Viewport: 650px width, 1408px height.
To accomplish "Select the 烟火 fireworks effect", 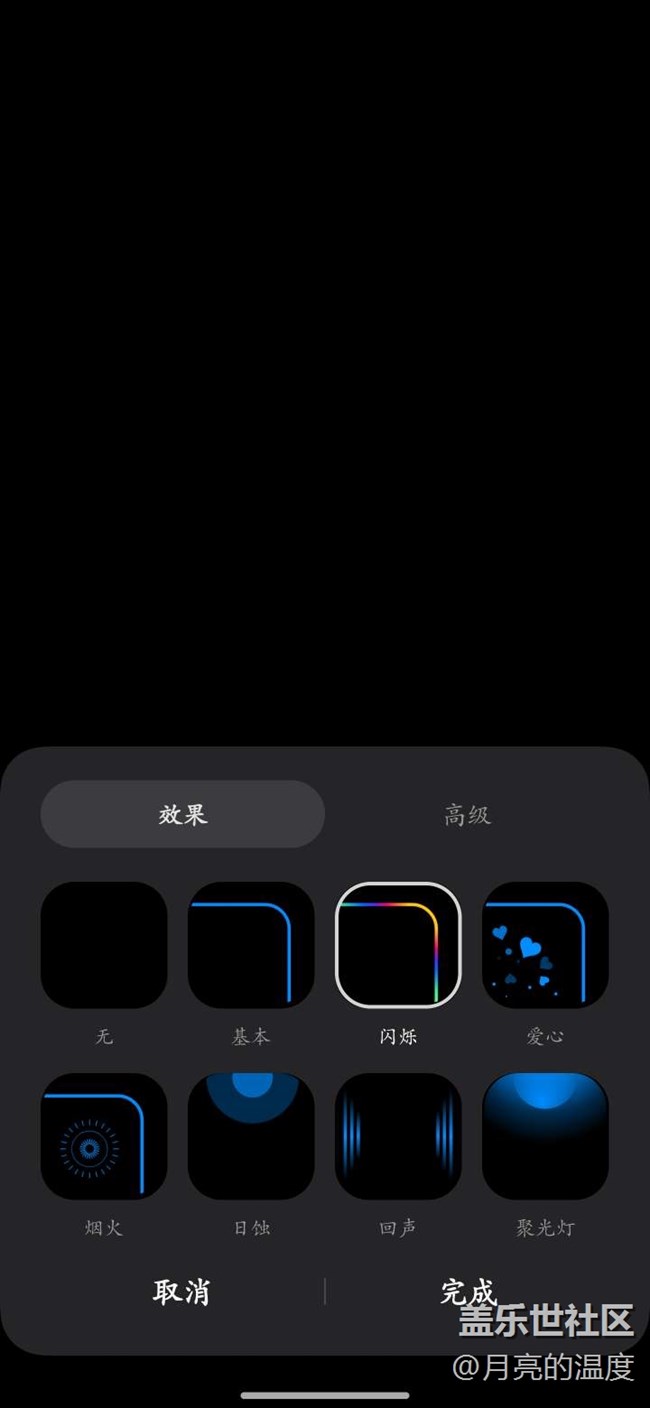I will pos(104,1136).
